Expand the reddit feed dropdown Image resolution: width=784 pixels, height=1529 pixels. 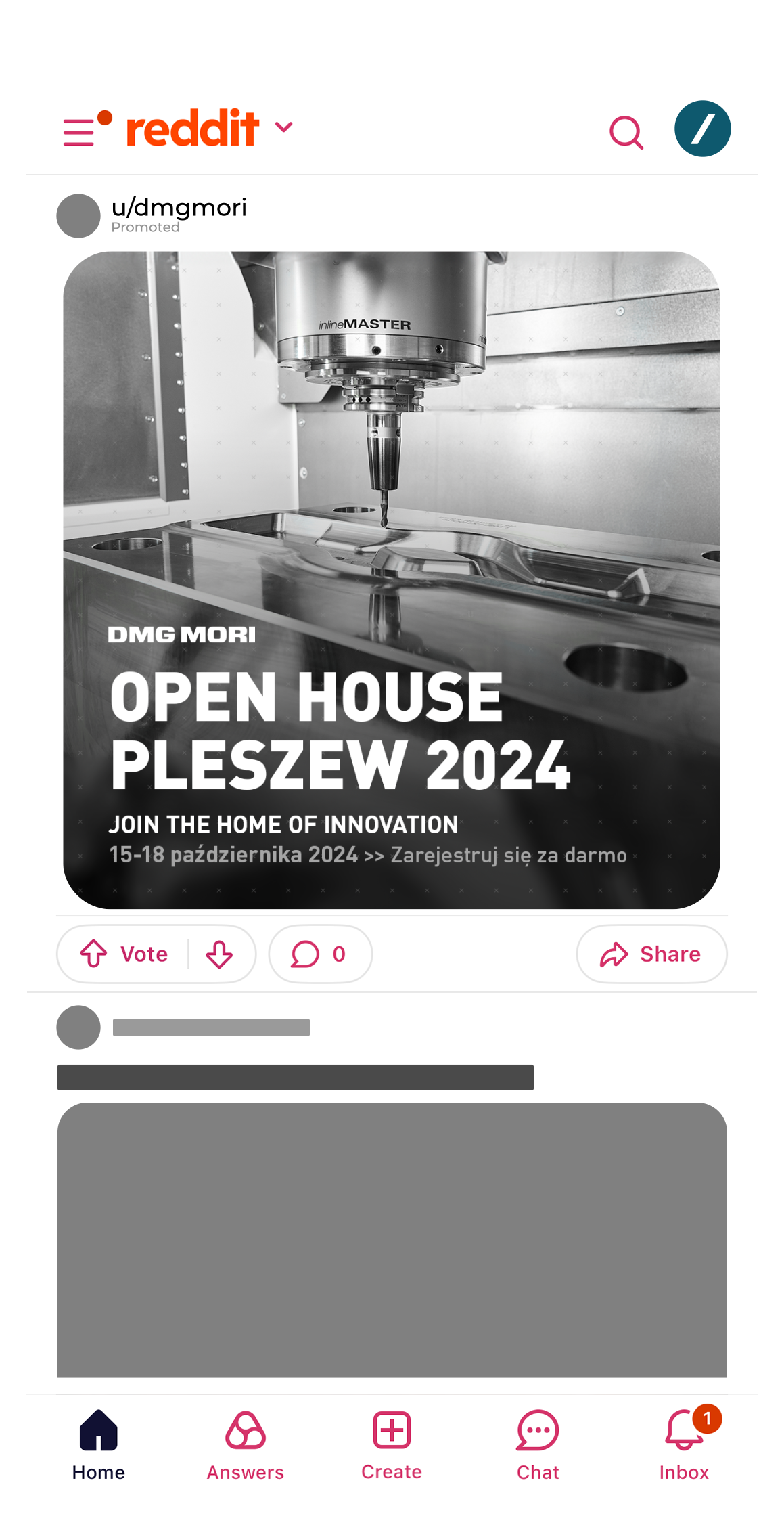(x=284, y=127)
